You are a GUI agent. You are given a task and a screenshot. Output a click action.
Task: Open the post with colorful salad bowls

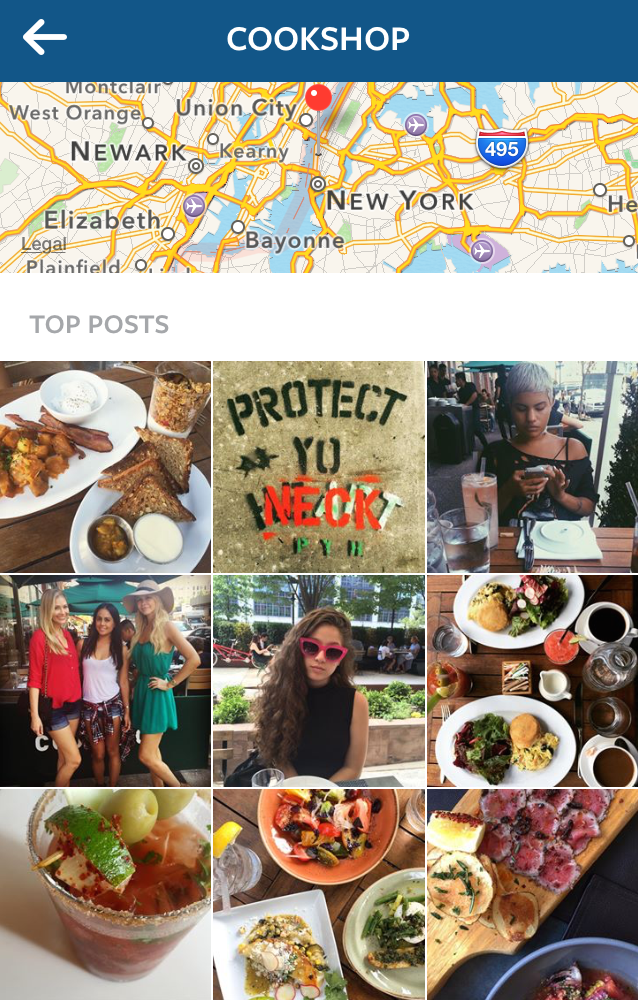[318, 894]
